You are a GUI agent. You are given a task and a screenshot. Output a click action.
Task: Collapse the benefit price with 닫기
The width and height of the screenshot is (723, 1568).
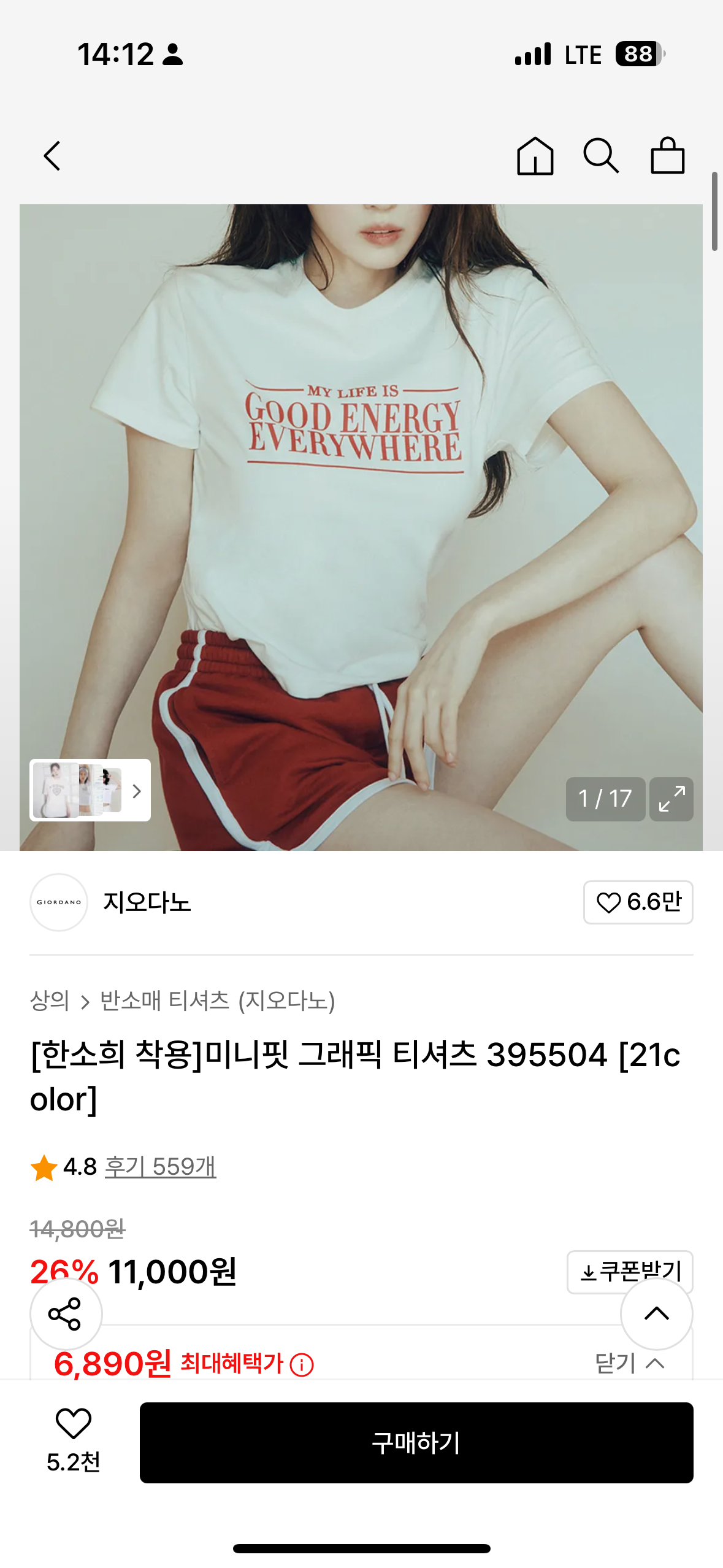pos(630,1364)
